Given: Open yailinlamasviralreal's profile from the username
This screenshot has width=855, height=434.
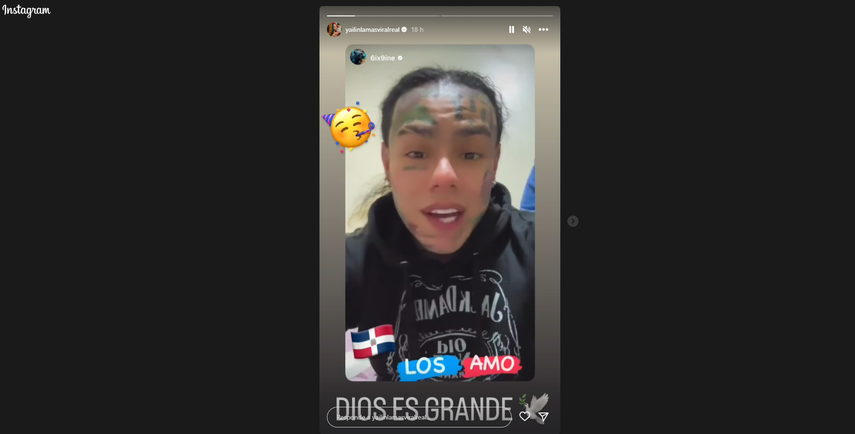Looking at the screenshot, I should 372,30.
